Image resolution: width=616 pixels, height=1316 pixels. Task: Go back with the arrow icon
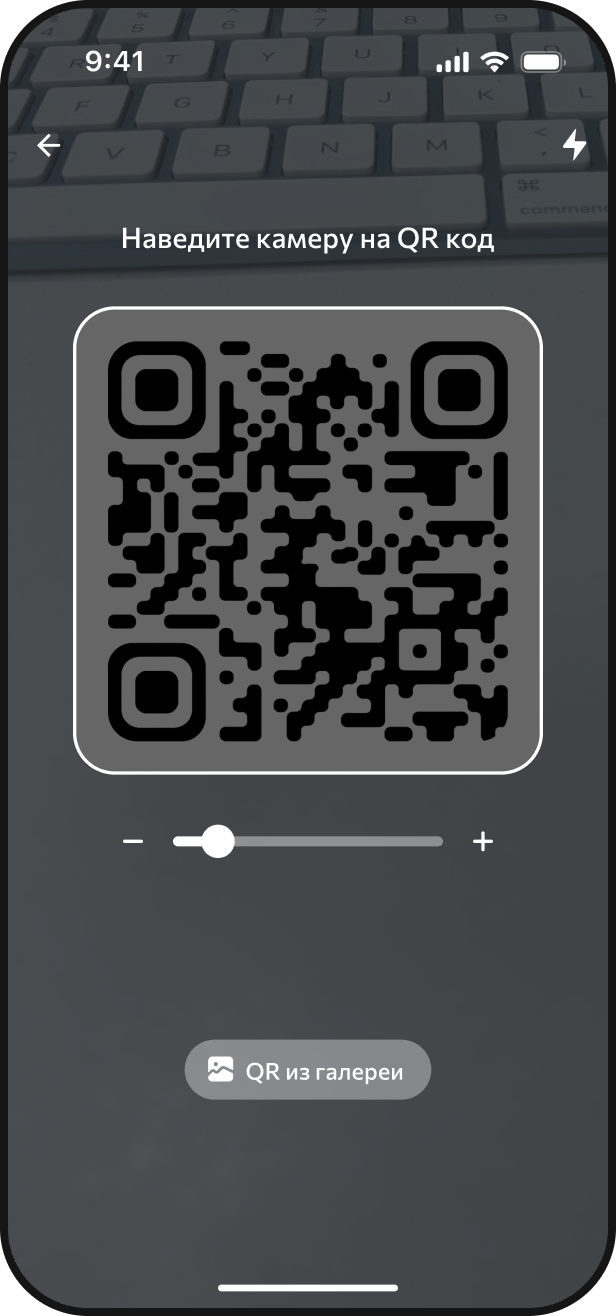49,146
